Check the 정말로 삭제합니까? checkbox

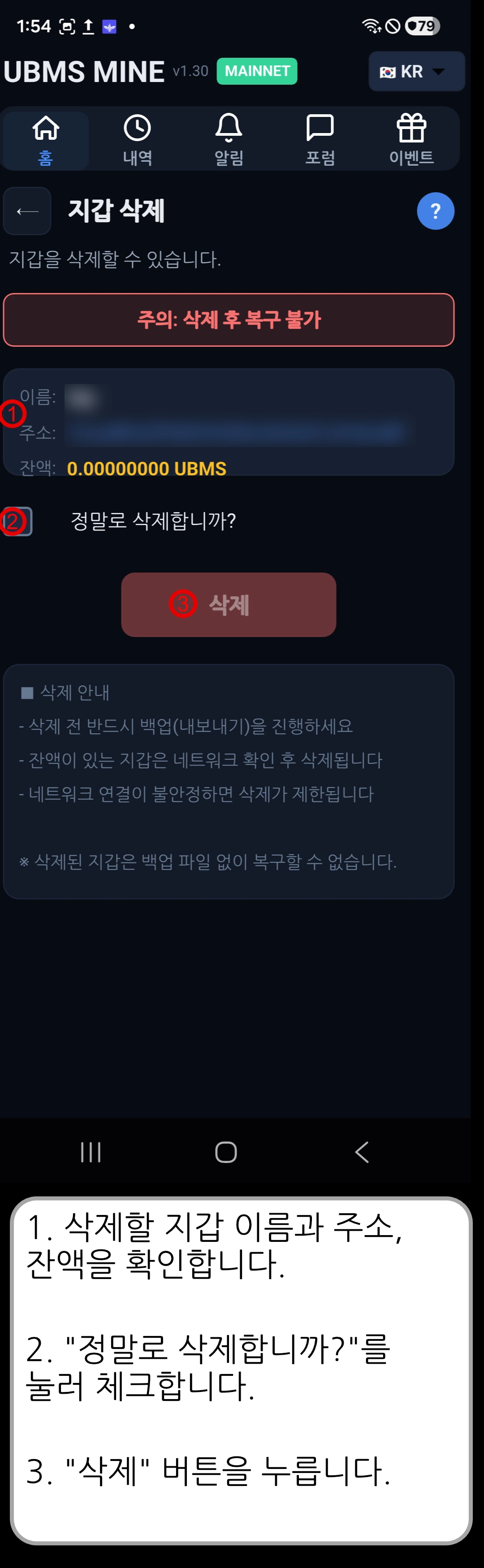[x=18, y=521]
